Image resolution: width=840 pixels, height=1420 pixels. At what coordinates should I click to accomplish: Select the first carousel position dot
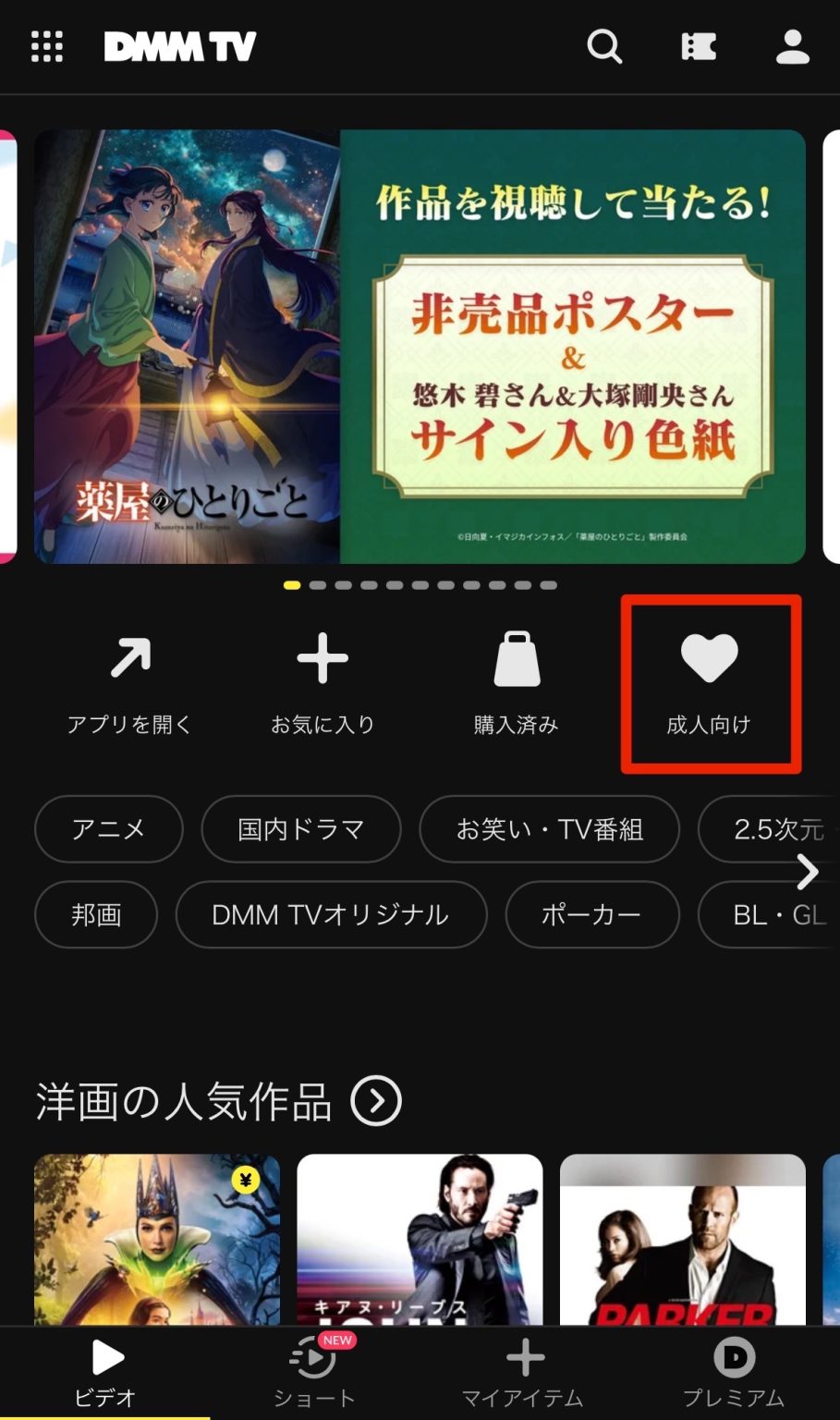[x=290, y=584]
